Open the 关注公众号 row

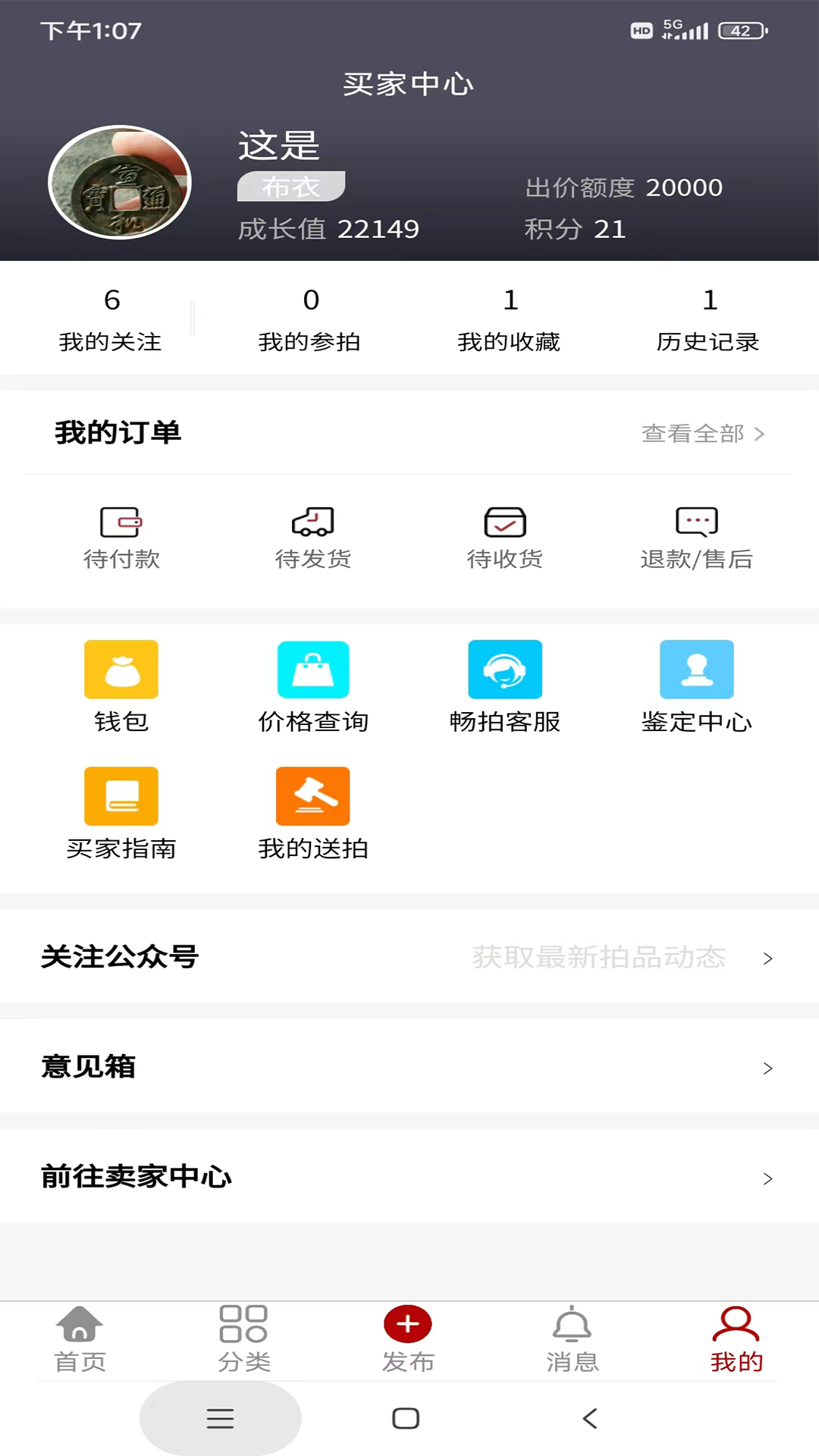(x=409, y=957)
